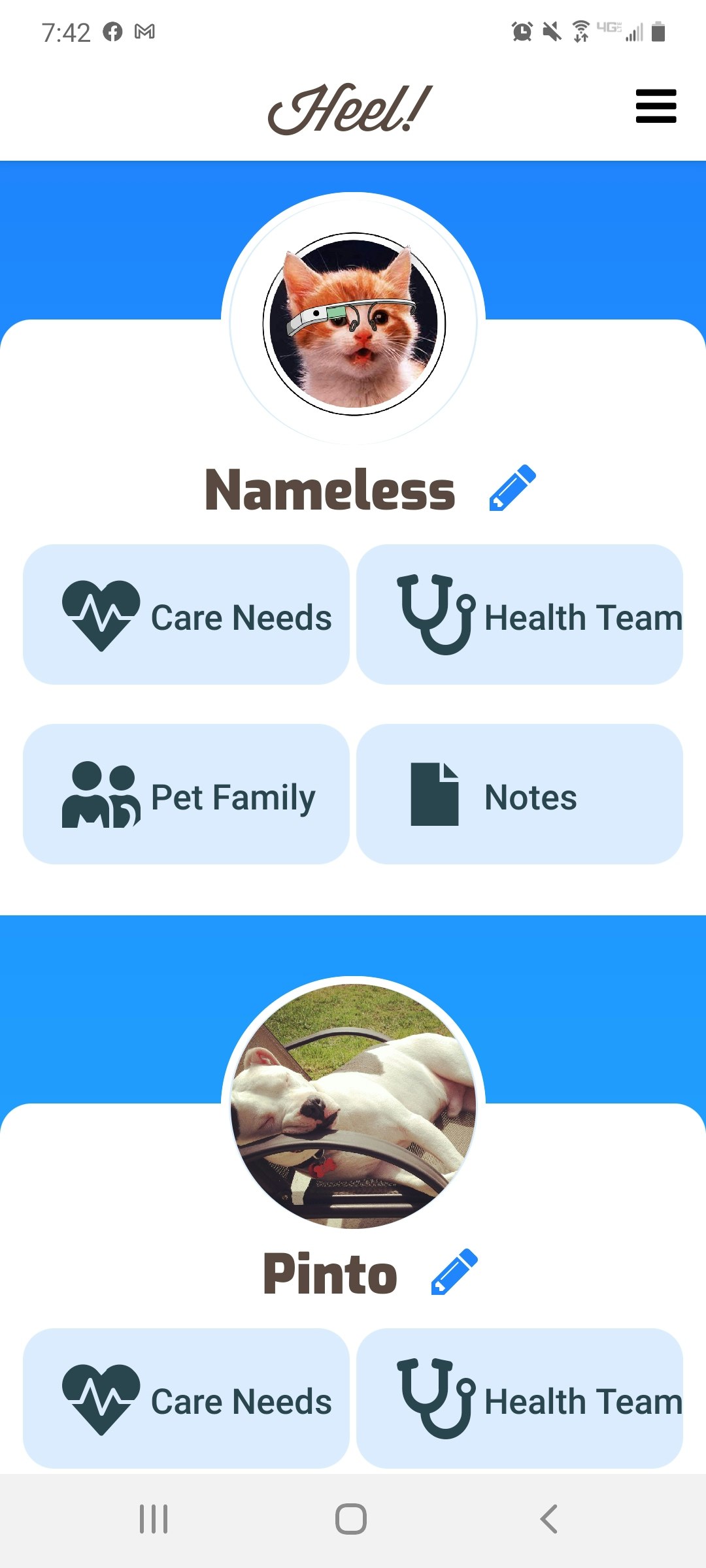Tap Pinto's dog profile photo

tap(354, 1105)
